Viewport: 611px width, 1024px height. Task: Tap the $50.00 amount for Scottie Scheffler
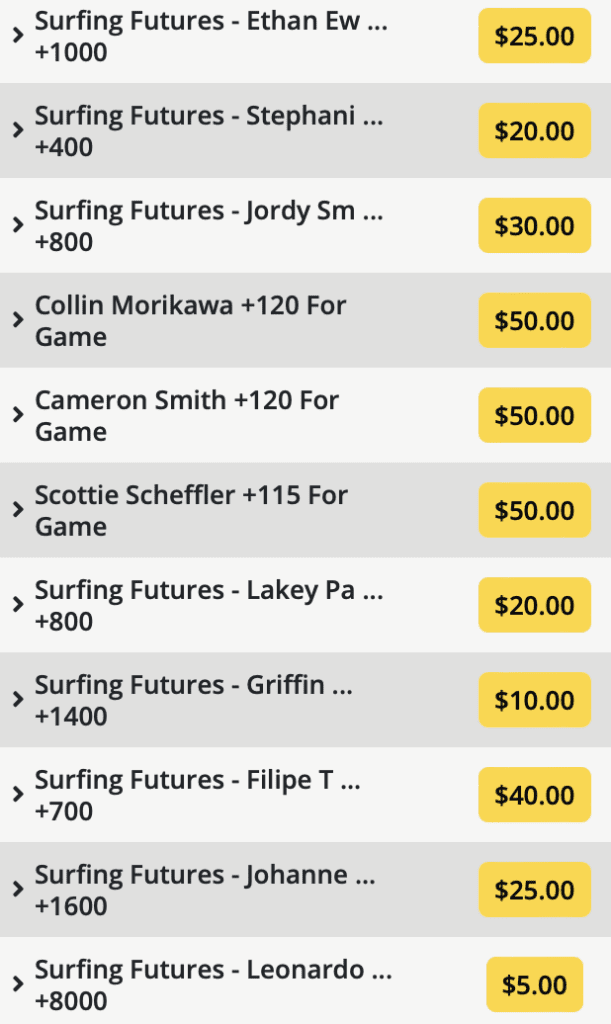535,510
